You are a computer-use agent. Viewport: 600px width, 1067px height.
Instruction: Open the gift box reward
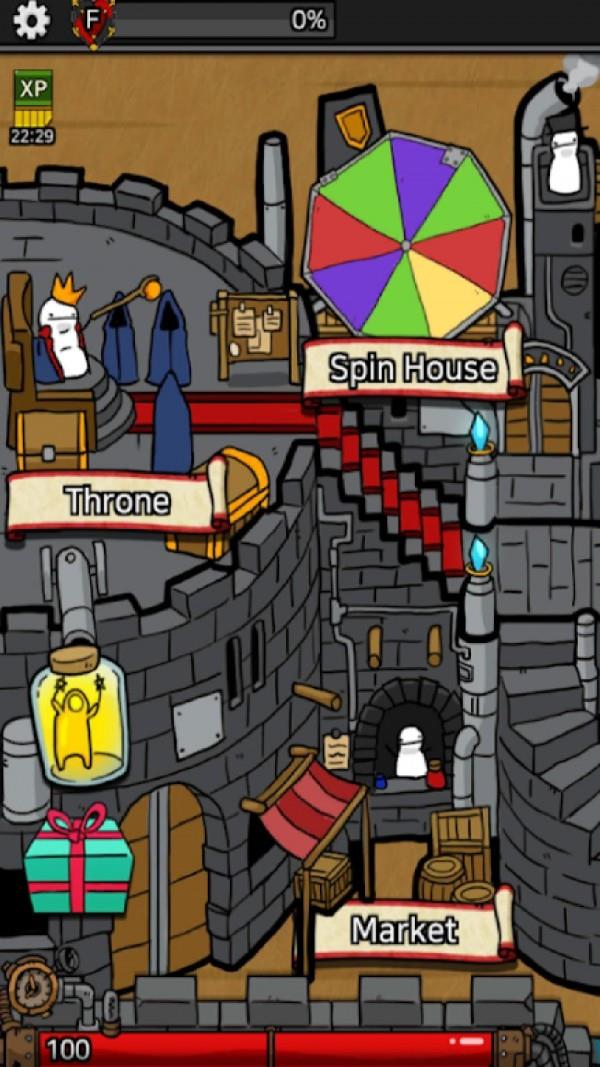tap(78, 860)
